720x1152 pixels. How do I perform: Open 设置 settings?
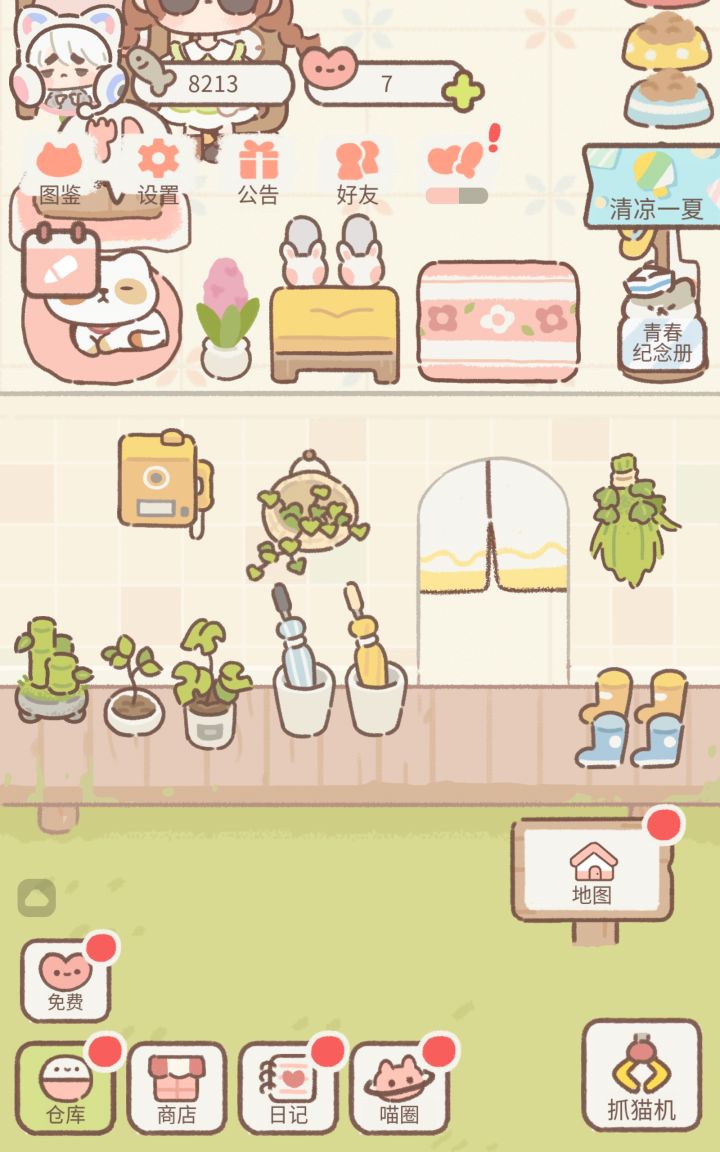tap(158, 173)
